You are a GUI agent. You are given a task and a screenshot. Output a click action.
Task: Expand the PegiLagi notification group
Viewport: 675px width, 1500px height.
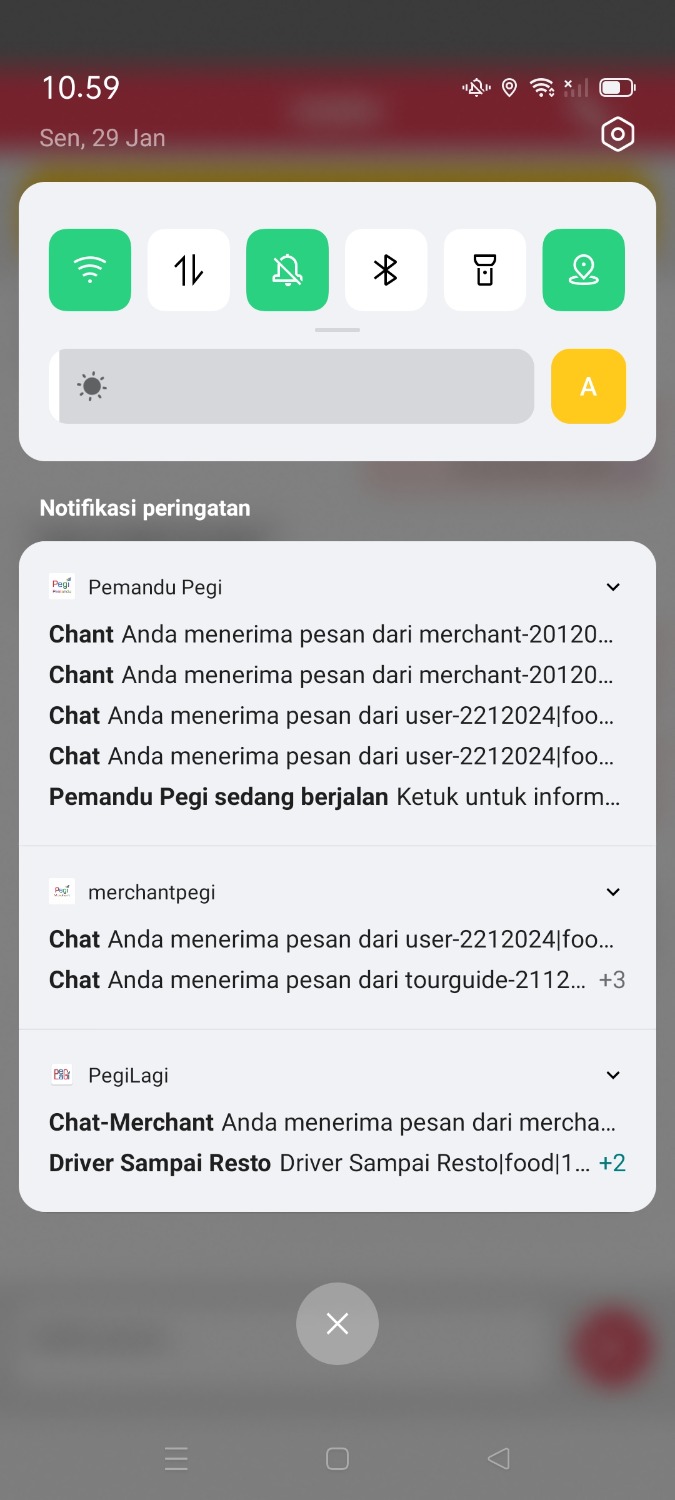click(613, 1075)
